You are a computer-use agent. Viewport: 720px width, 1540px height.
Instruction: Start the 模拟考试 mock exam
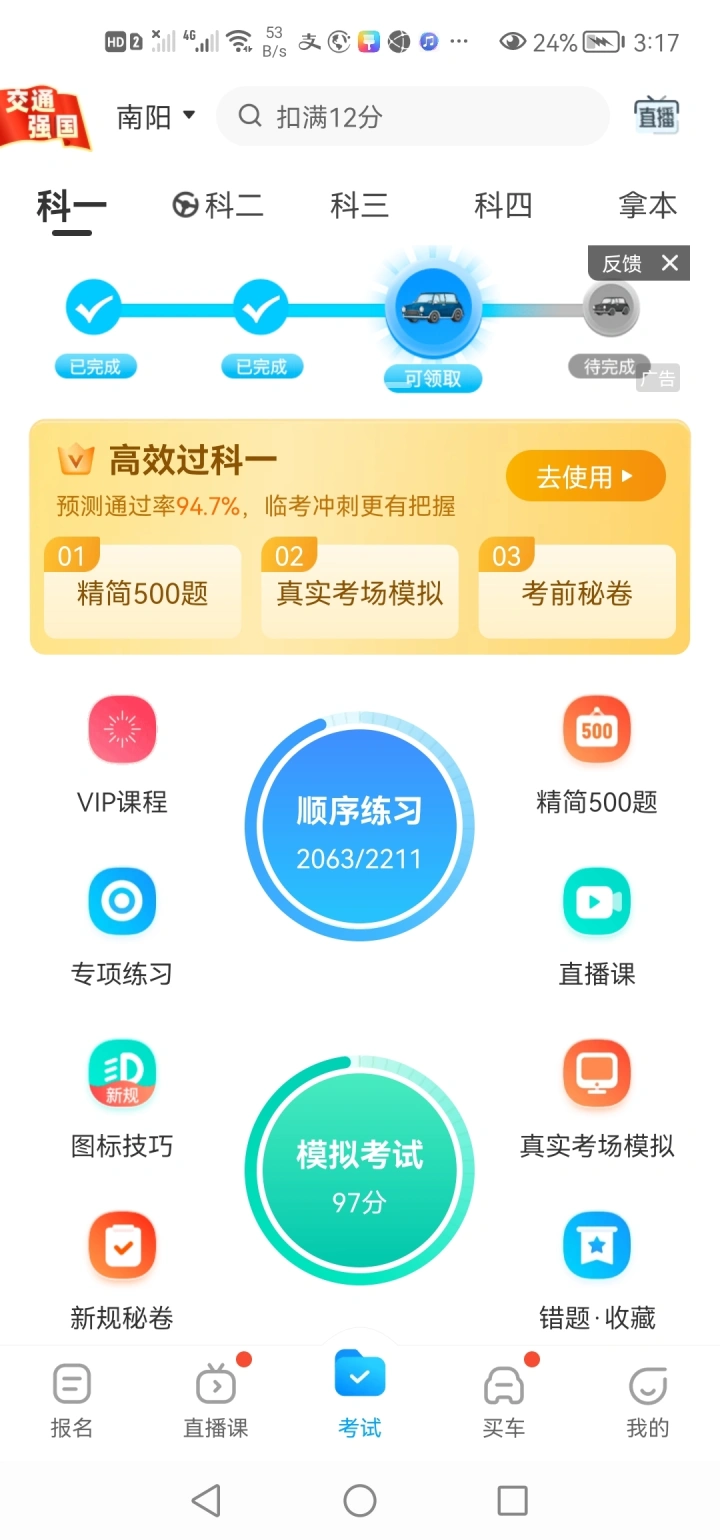[359, 1171]
